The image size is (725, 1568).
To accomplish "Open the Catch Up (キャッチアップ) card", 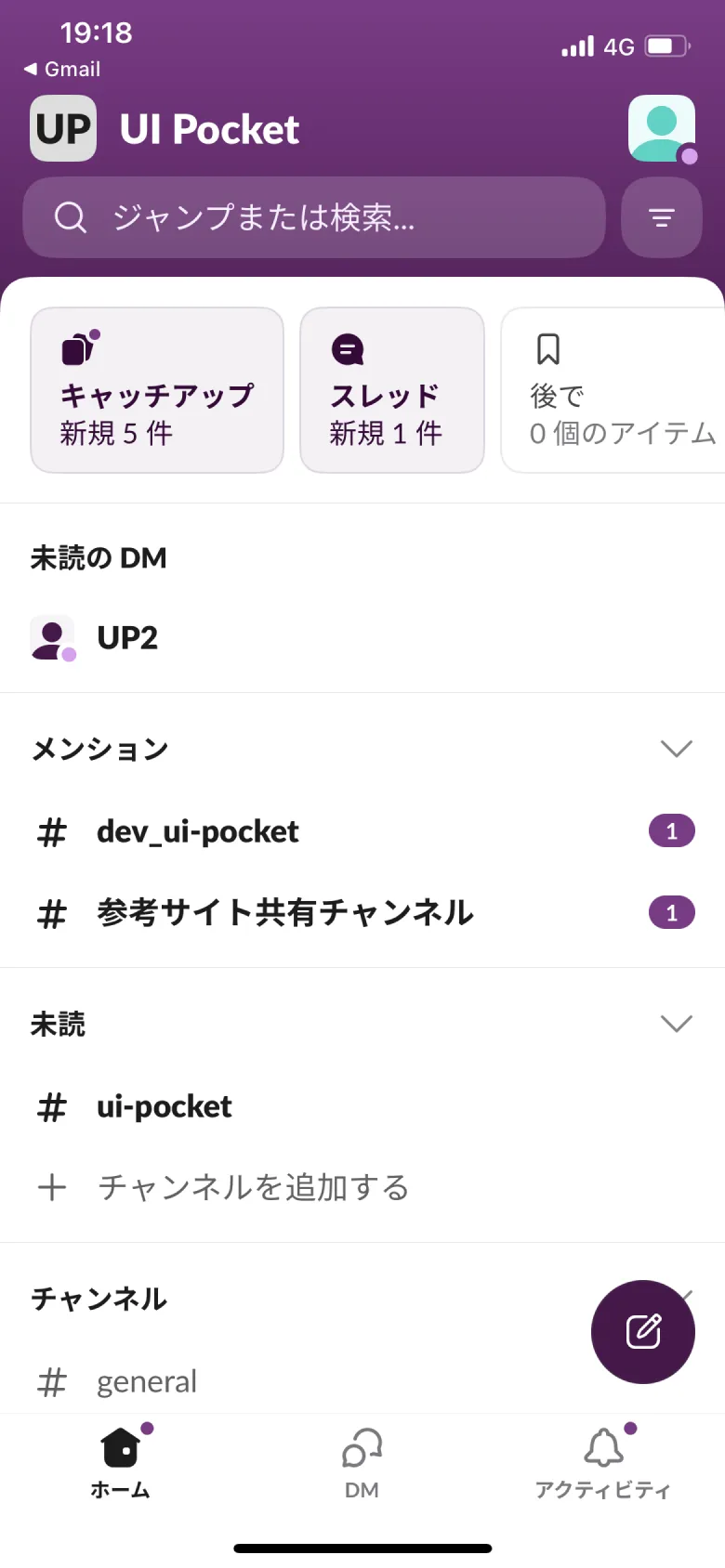I will (x=156, y=390).
